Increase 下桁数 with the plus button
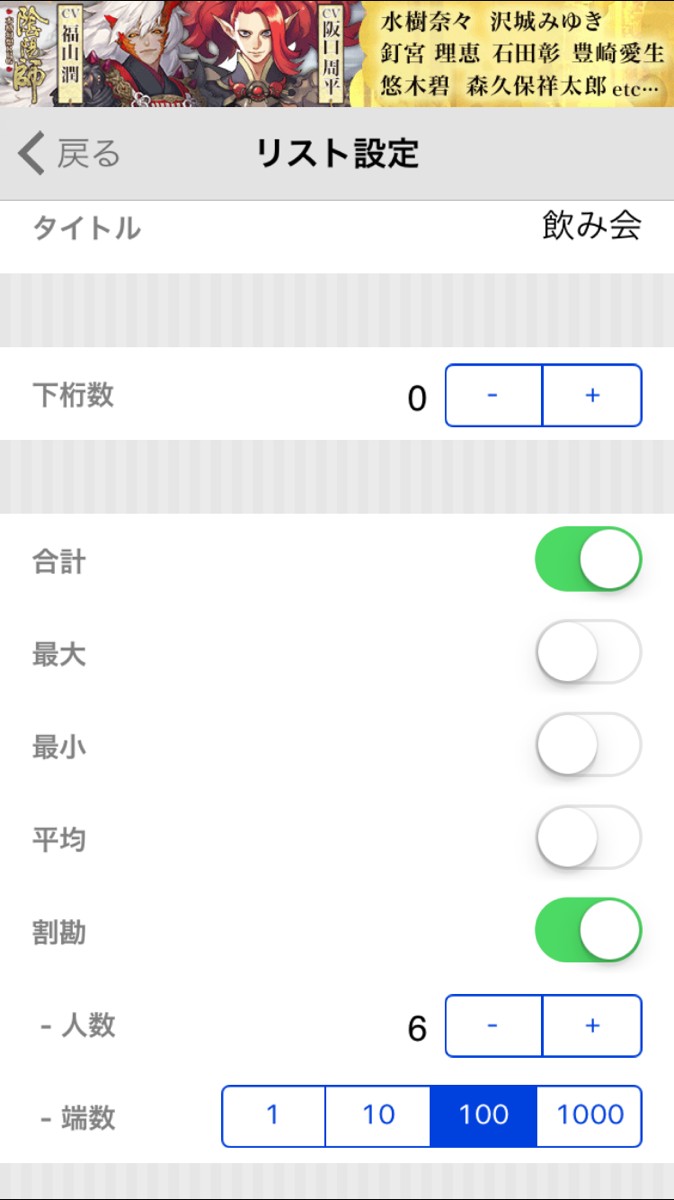 click(592, 395)
